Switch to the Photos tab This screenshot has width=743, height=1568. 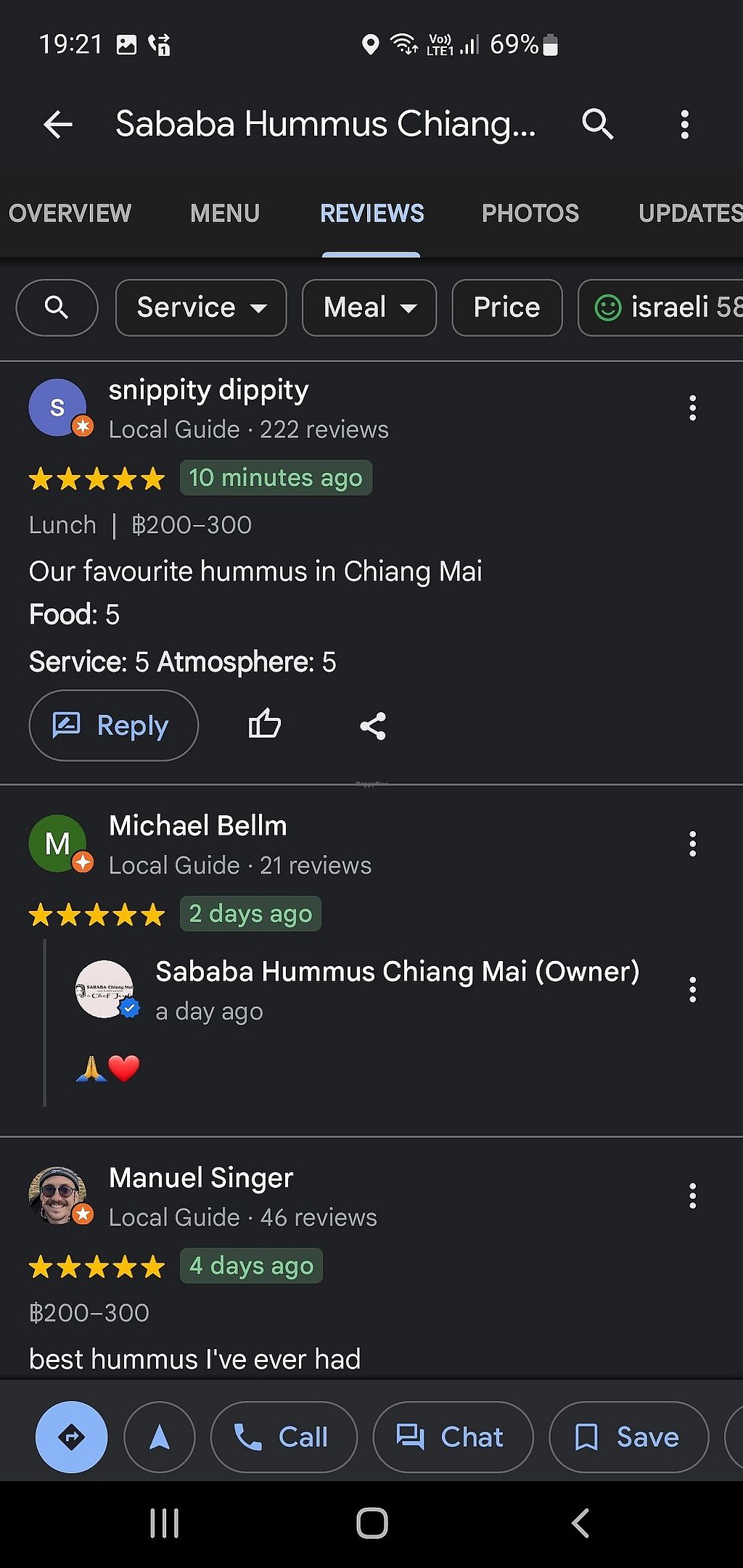click(x=530, y=213)
